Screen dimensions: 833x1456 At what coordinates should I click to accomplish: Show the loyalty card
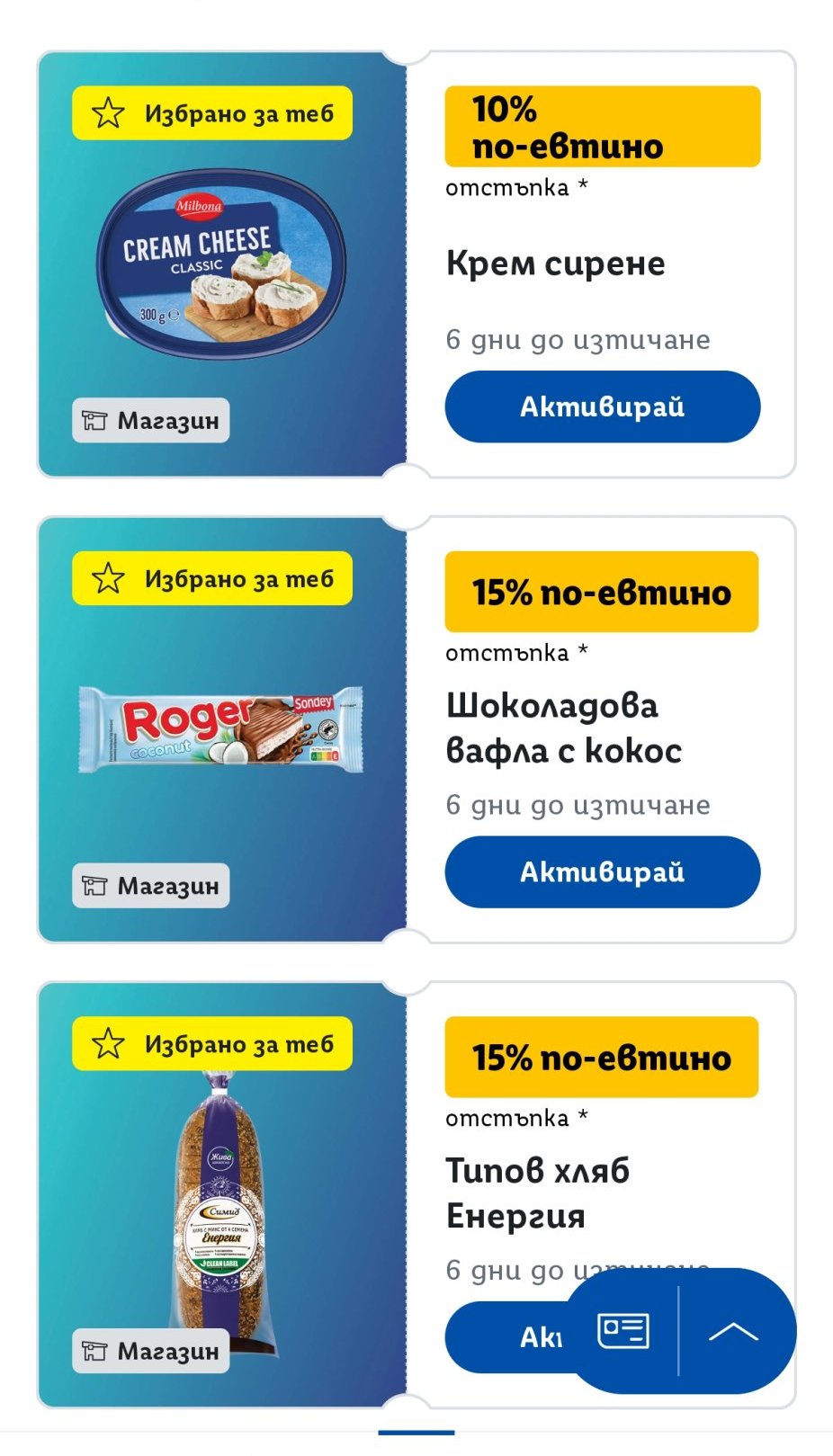pos(623,1331)
